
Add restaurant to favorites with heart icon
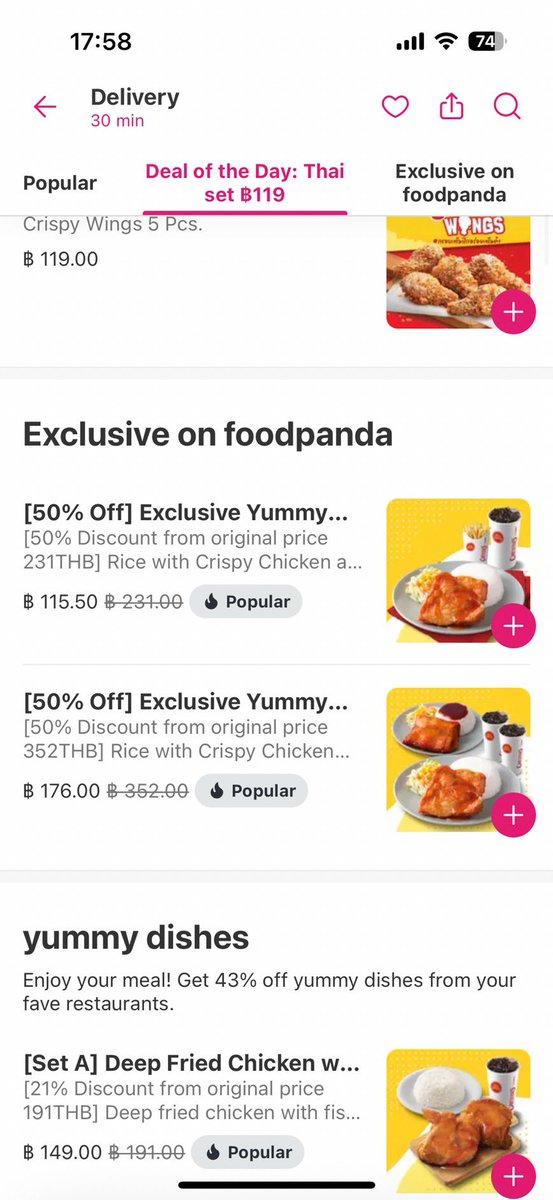395,106
